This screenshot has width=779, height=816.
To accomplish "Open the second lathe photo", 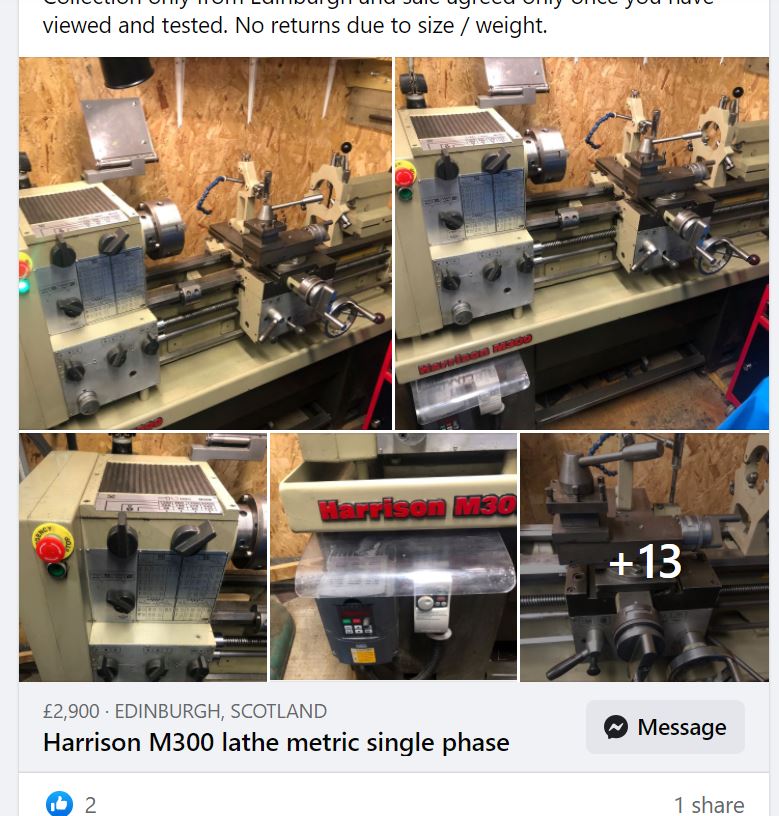I will click(581, 243).
